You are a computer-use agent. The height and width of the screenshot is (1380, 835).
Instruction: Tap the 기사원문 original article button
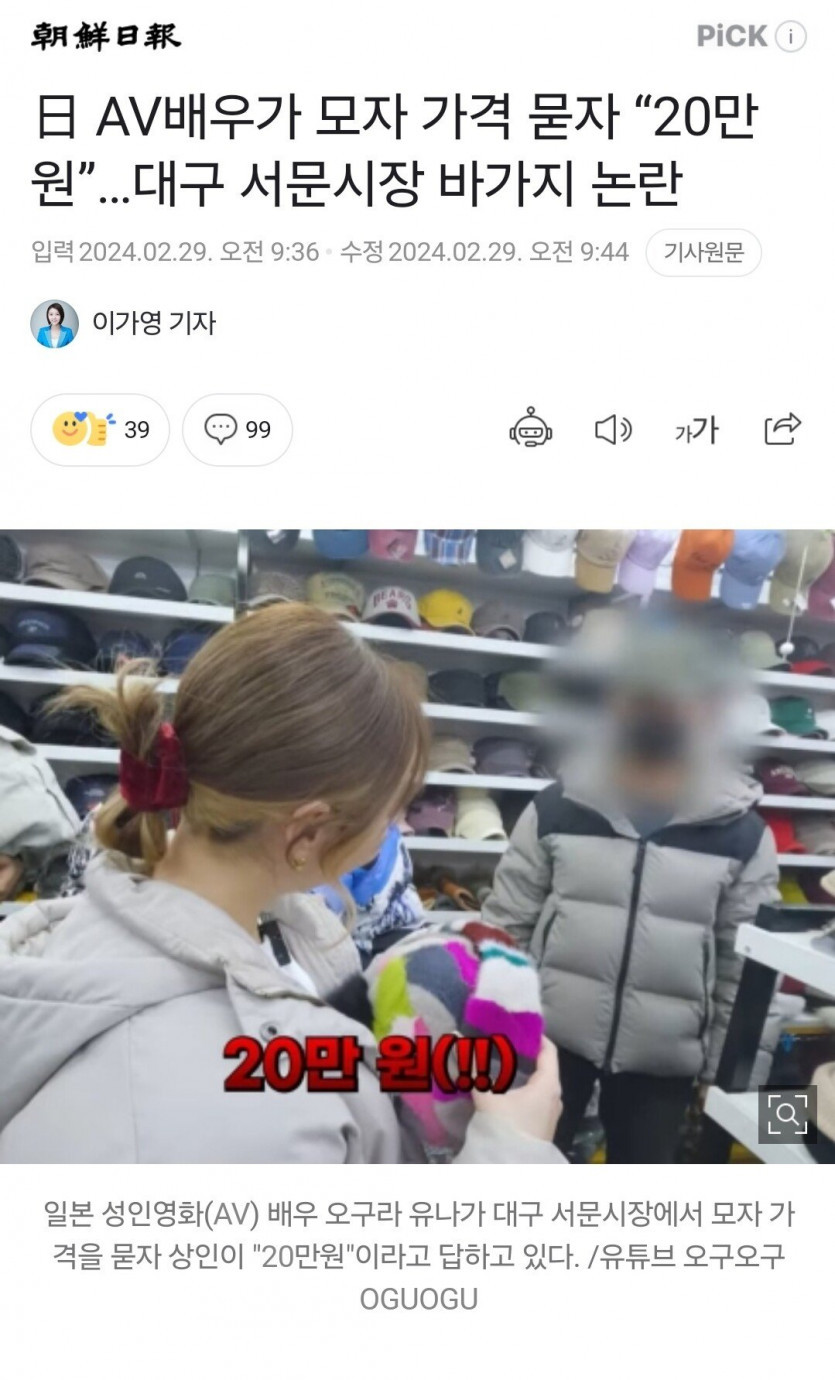pyautogui.click(x=703, y=252)
